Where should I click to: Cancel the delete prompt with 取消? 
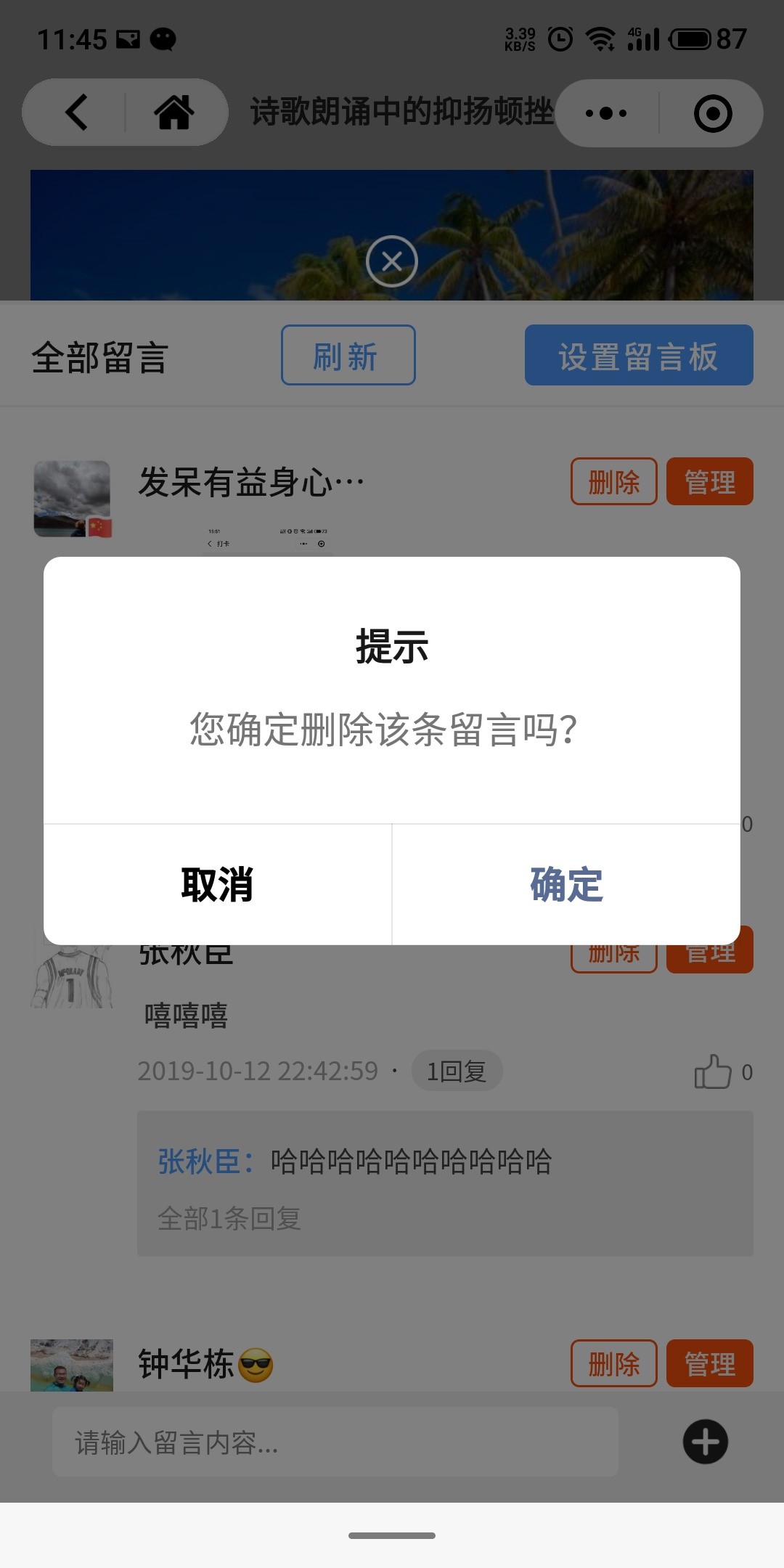coord(217,884)
